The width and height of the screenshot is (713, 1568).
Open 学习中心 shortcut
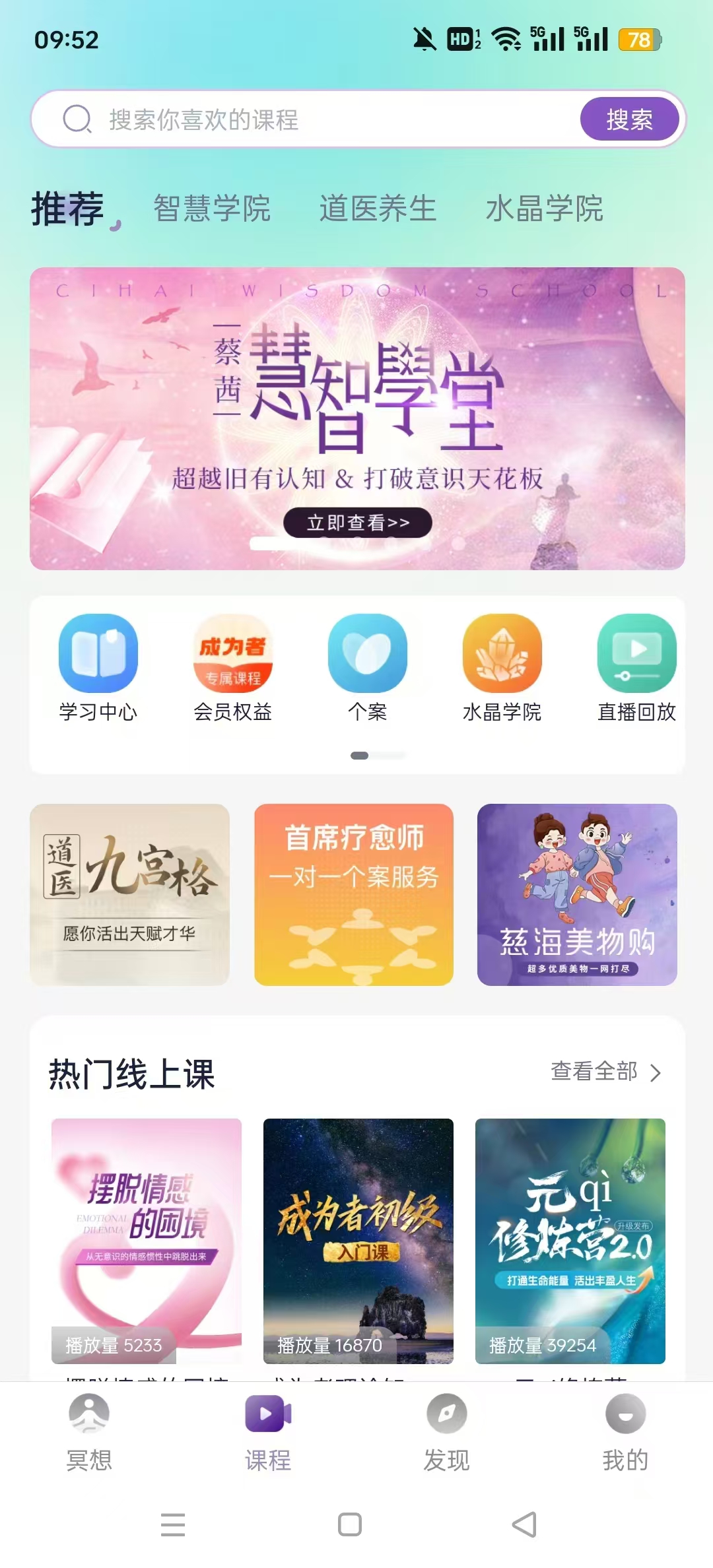click(x=98, y=668)
